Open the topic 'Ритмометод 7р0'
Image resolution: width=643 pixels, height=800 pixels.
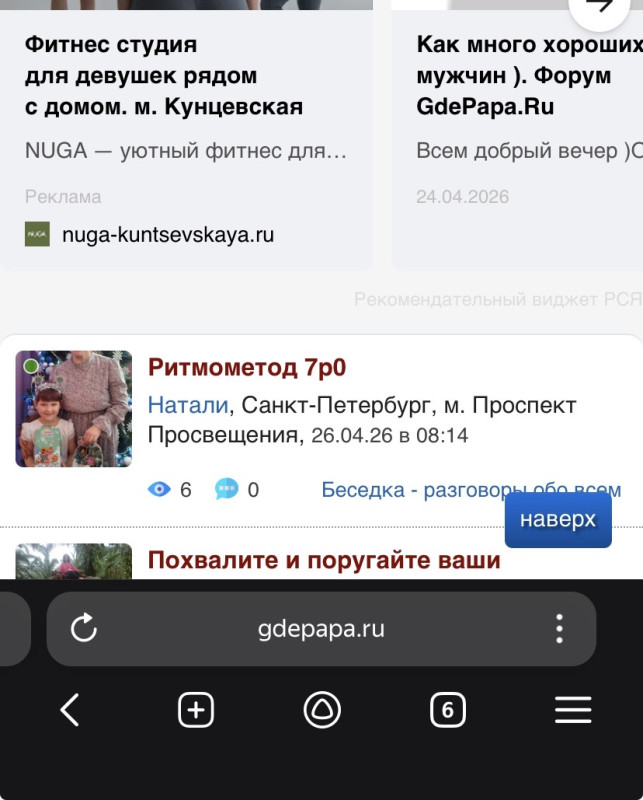click(x=246, y=367)
